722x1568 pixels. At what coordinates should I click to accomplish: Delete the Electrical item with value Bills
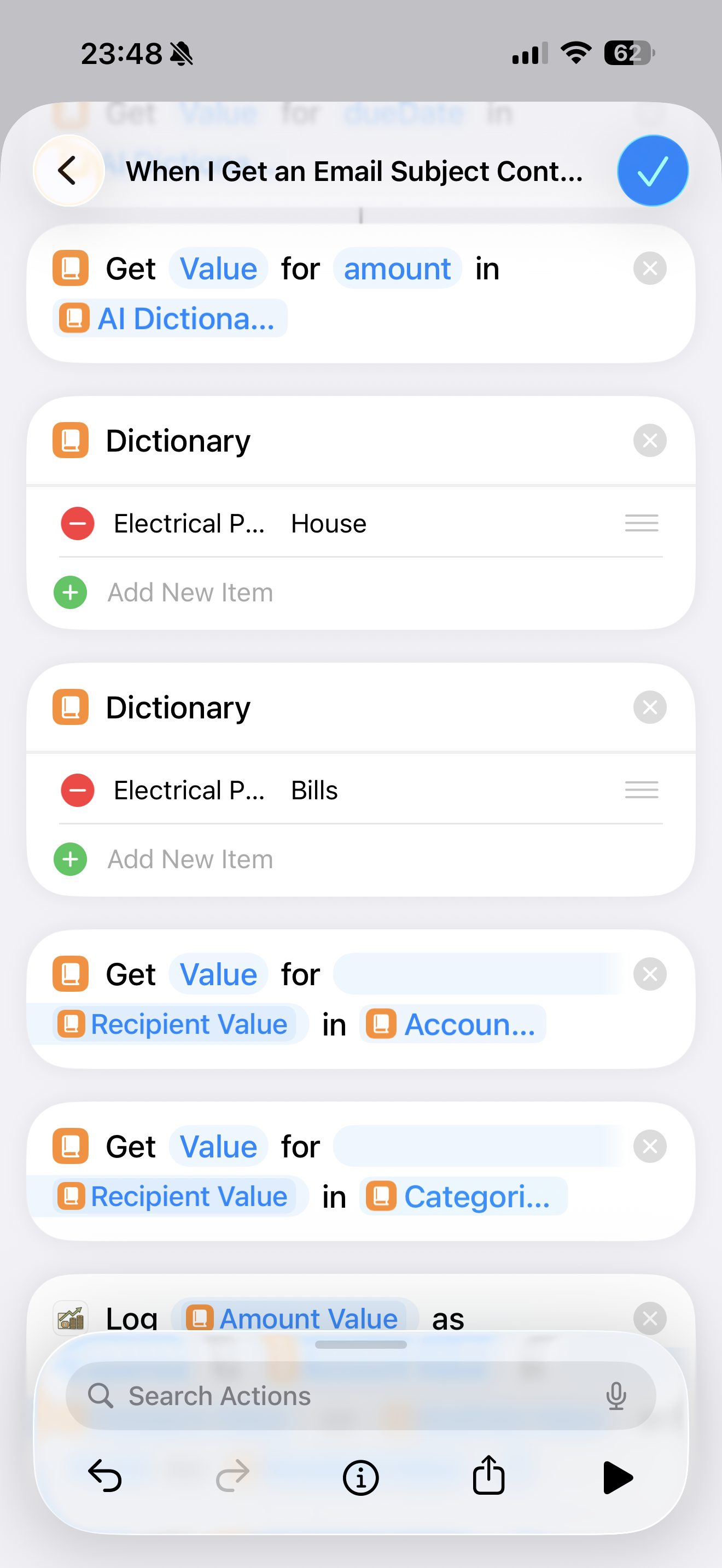(77, 790)
